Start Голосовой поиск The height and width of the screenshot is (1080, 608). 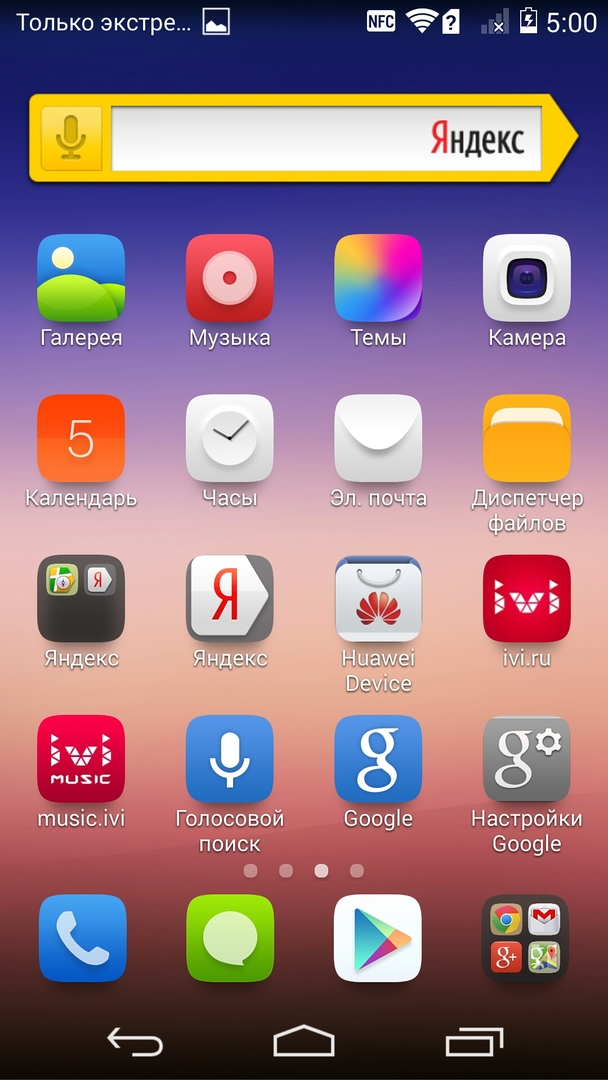pos(229,758)
